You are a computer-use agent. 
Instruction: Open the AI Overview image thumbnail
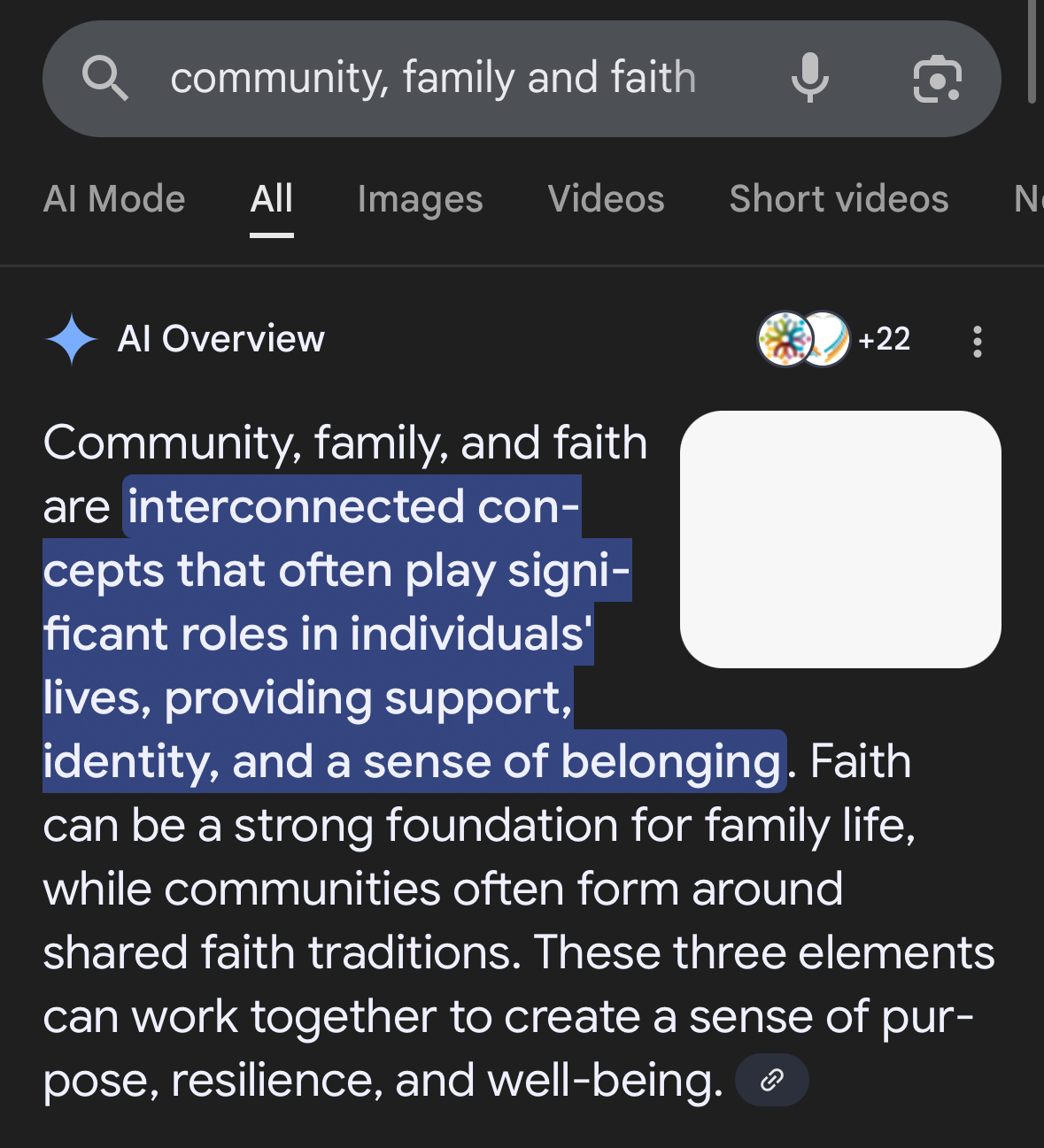pyautogui.click(x=839, y=539)
